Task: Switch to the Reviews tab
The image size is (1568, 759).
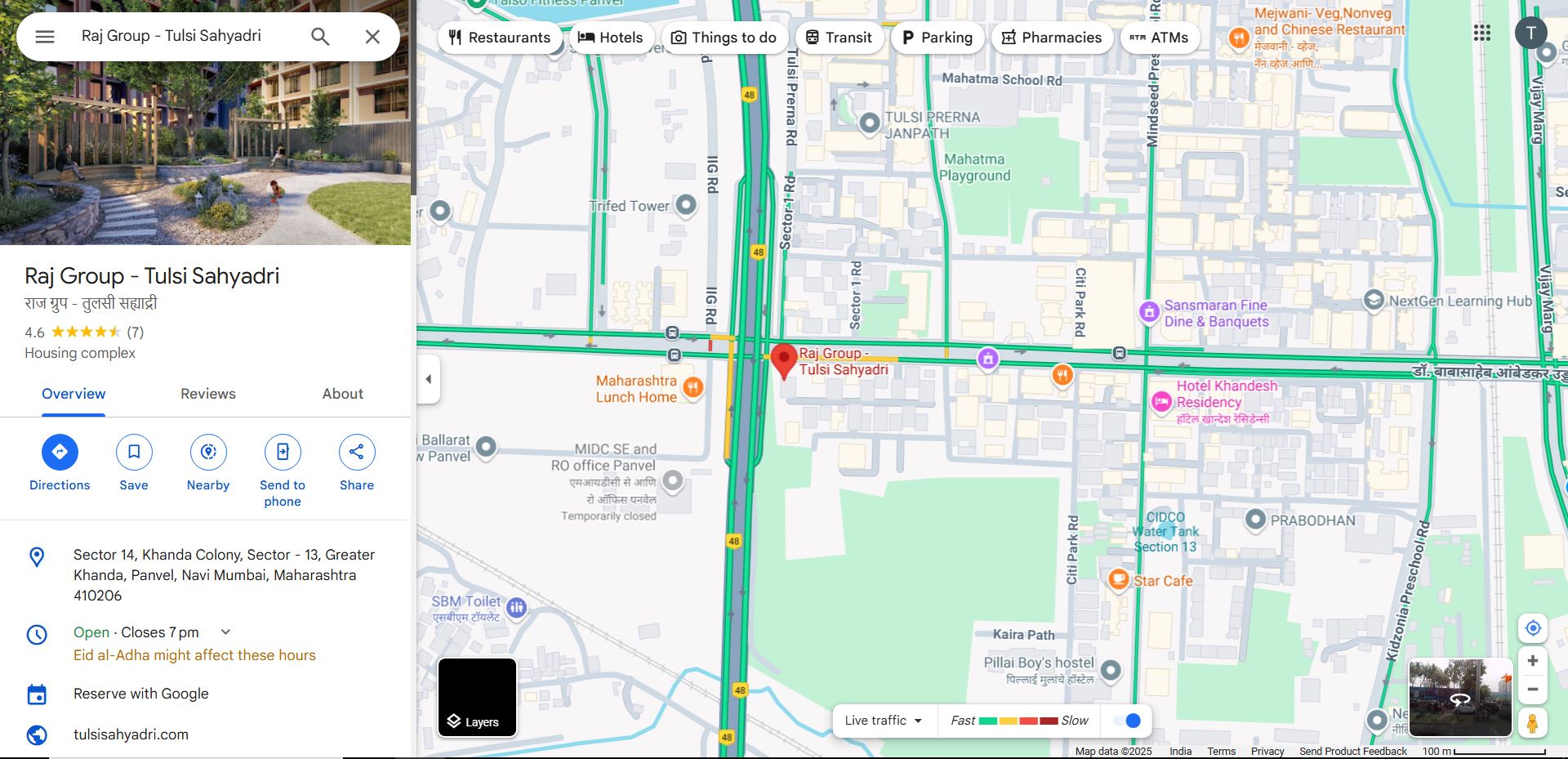Action: (x=207, y=394)
